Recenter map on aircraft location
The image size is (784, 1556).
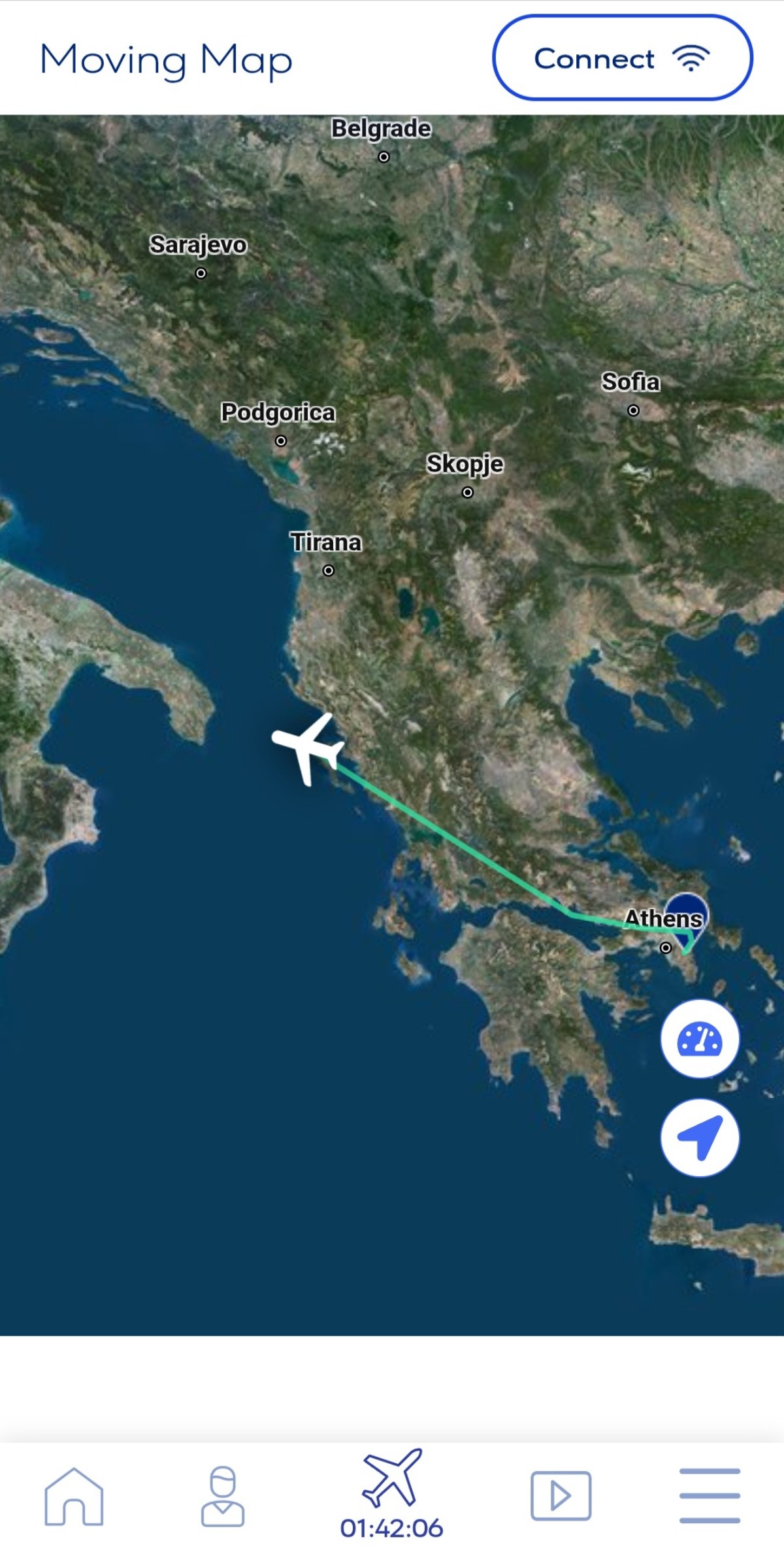(700, 1138)
